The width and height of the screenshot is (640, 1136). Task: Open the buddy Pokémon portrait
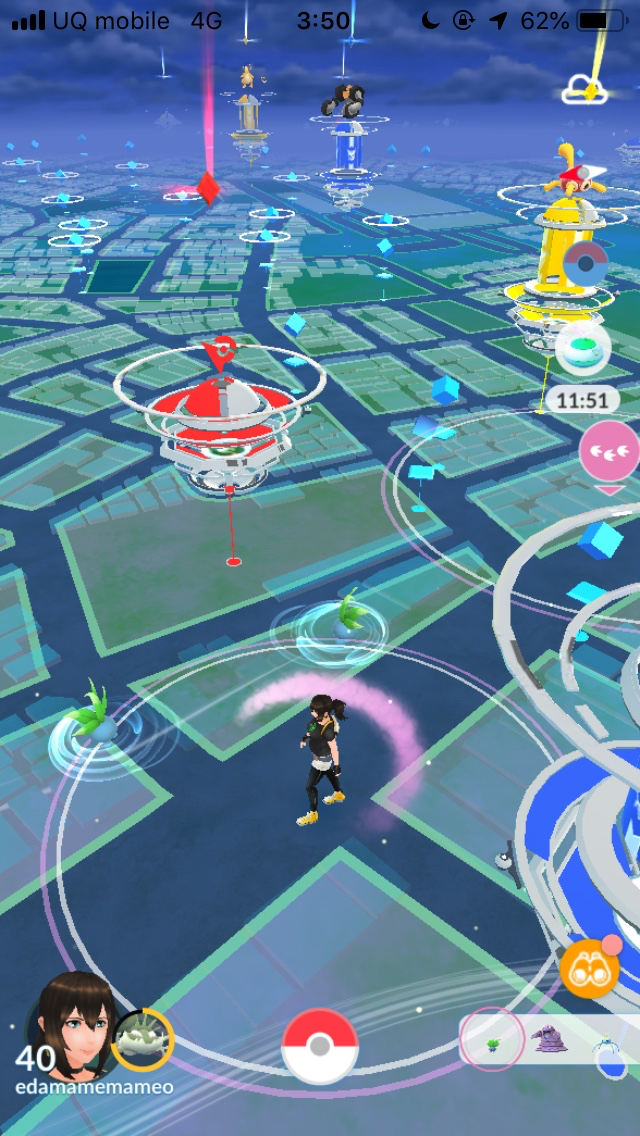pyautogui.click(x=142, y=1040)
